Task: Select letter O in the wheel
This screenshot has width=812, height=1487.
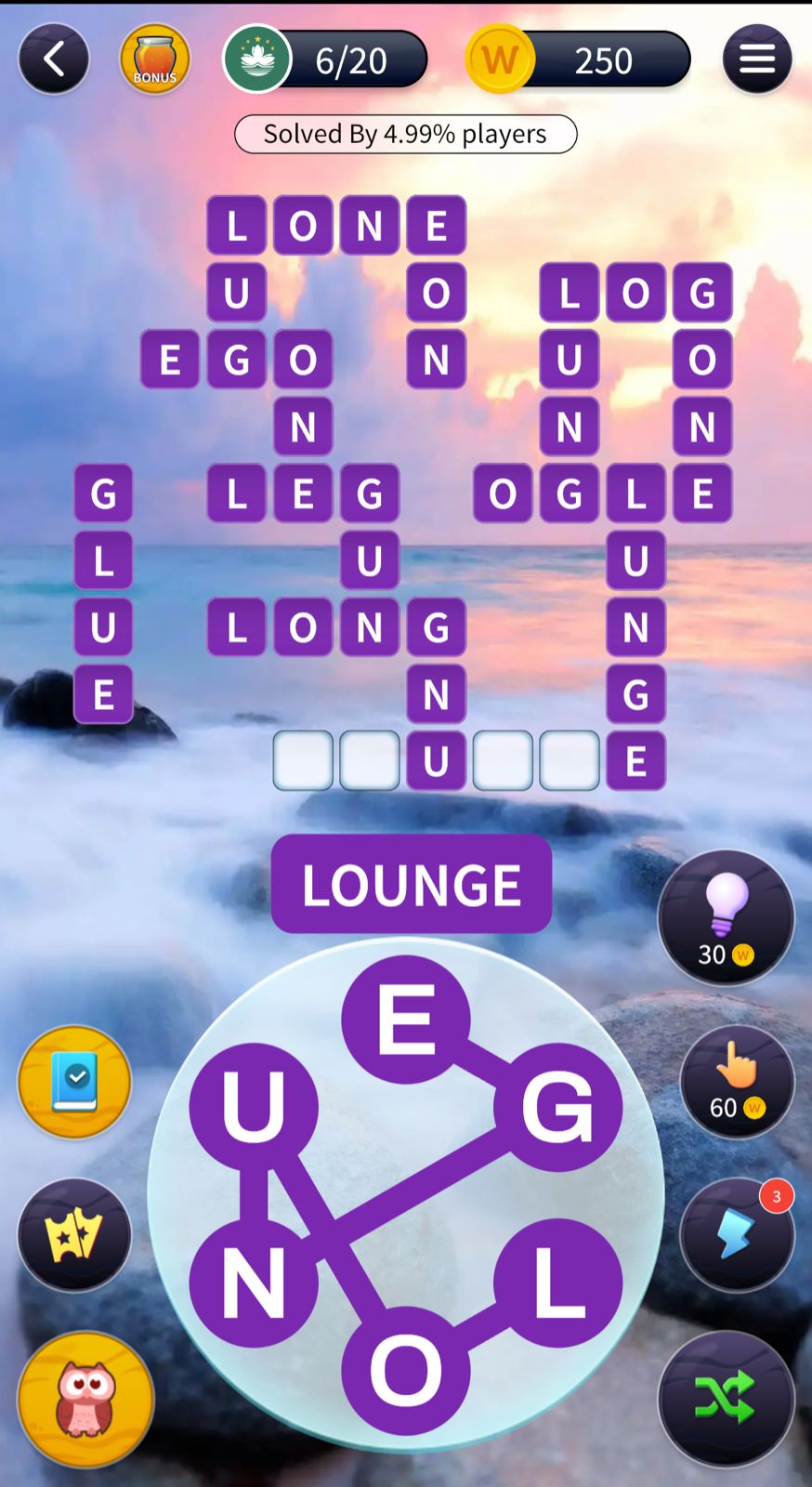Action: (406, 1371)
